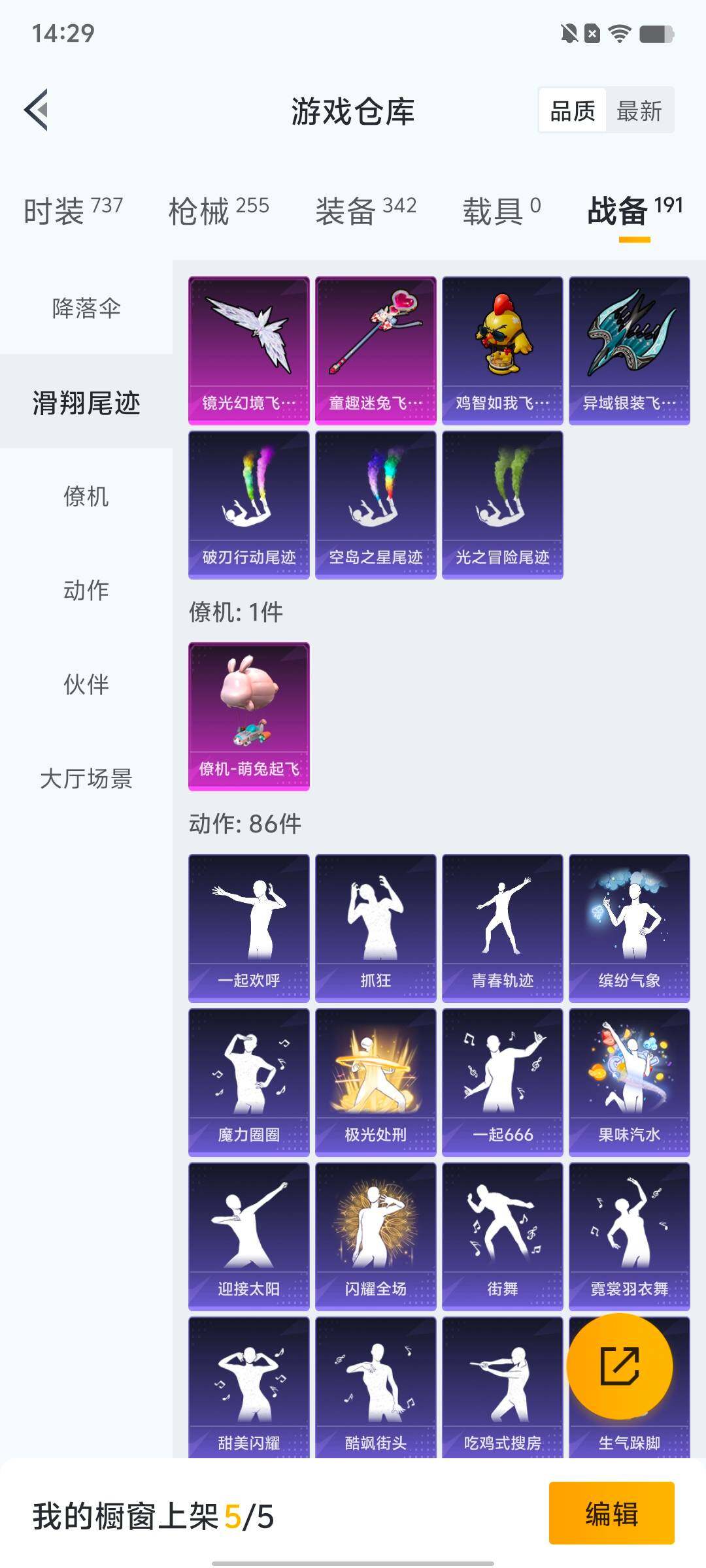This screenshot has height=1568, width=706.
Task: Open 我的橱窗上架 5/5 link
Action: (150, 1514)
